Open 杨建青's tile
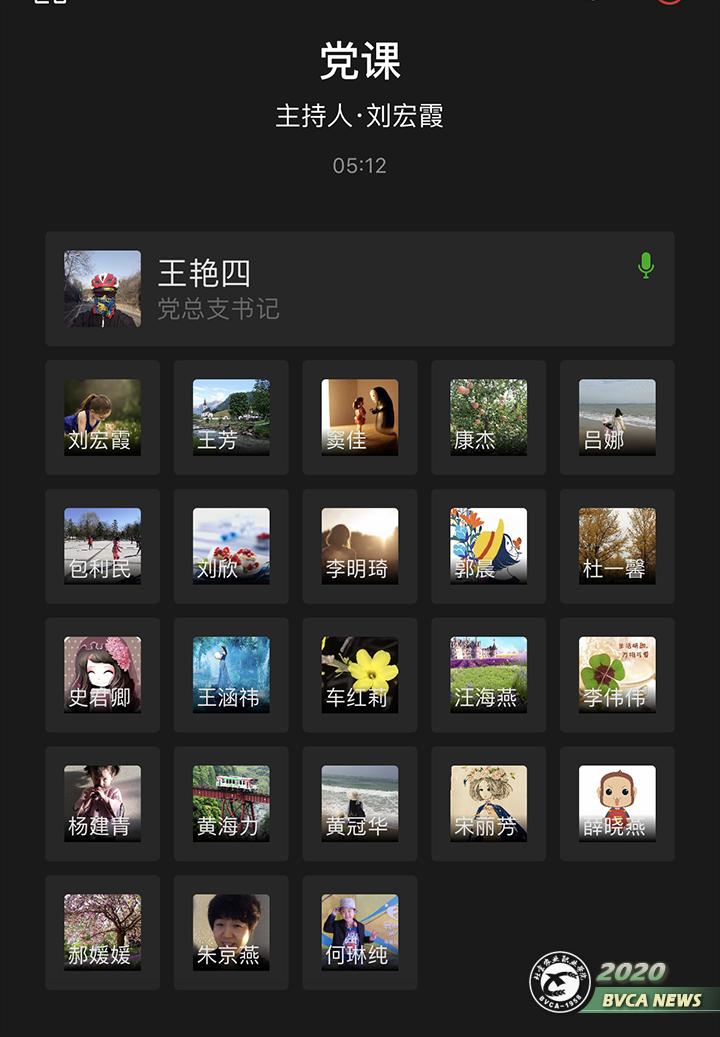This screenshot has width=720, height=1037. tap(102, 804)
